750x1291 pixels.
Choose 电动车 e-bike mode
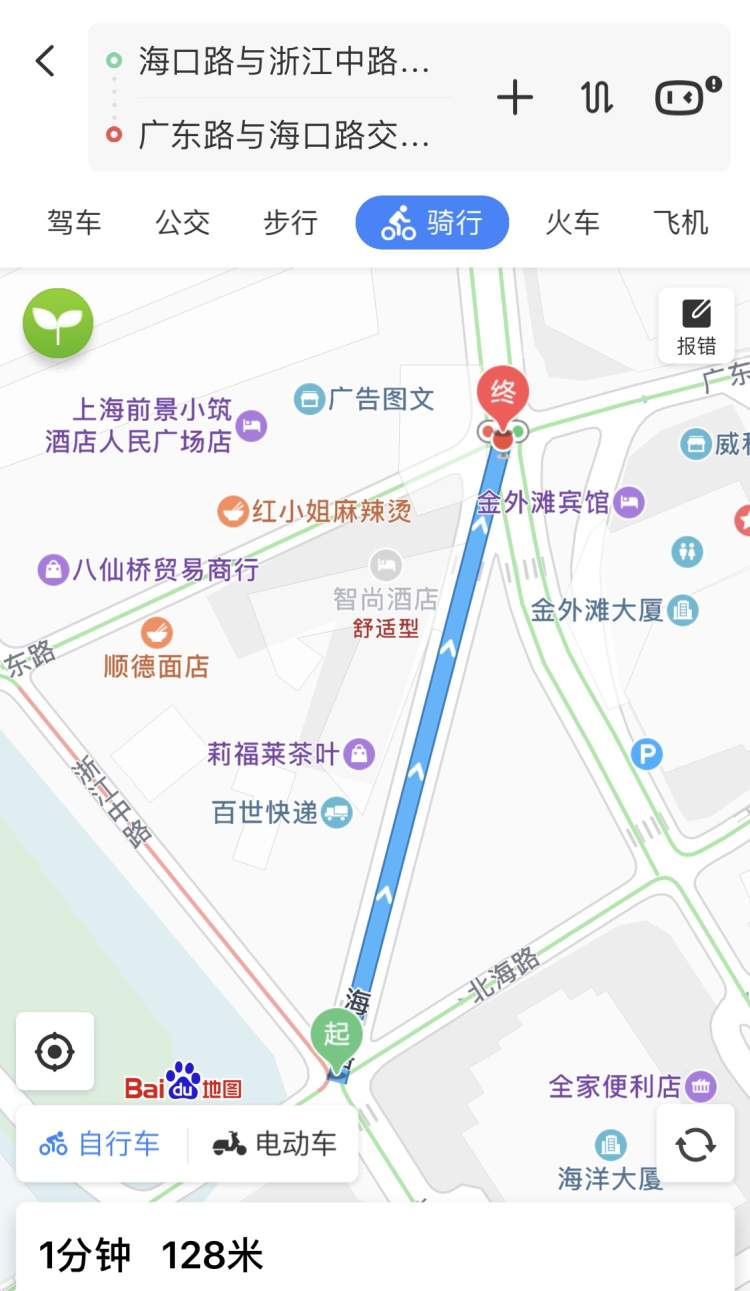point(275,1144)
